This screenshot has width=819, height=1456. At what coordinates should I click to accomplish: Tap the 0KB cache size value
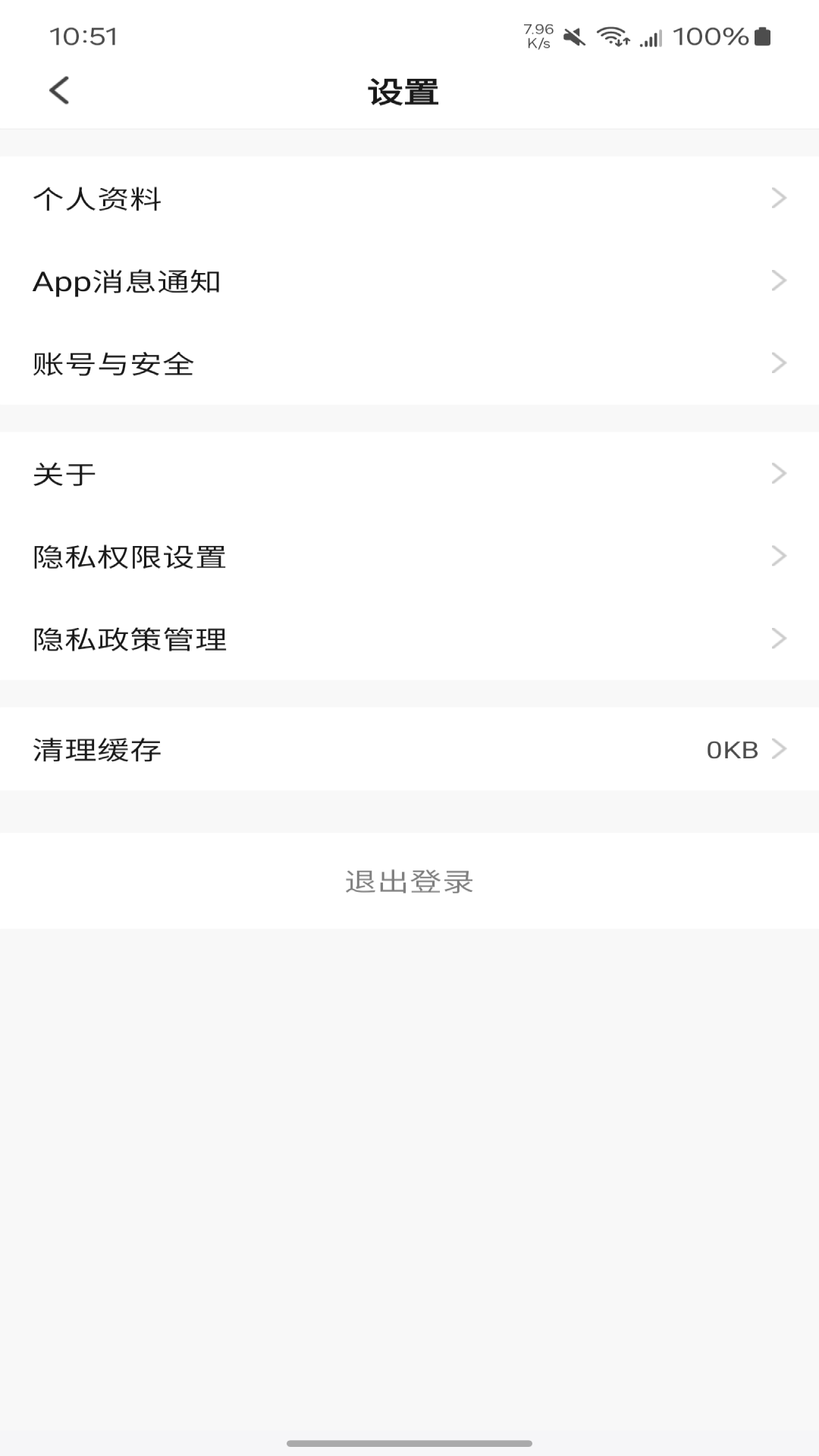(732, 749)
